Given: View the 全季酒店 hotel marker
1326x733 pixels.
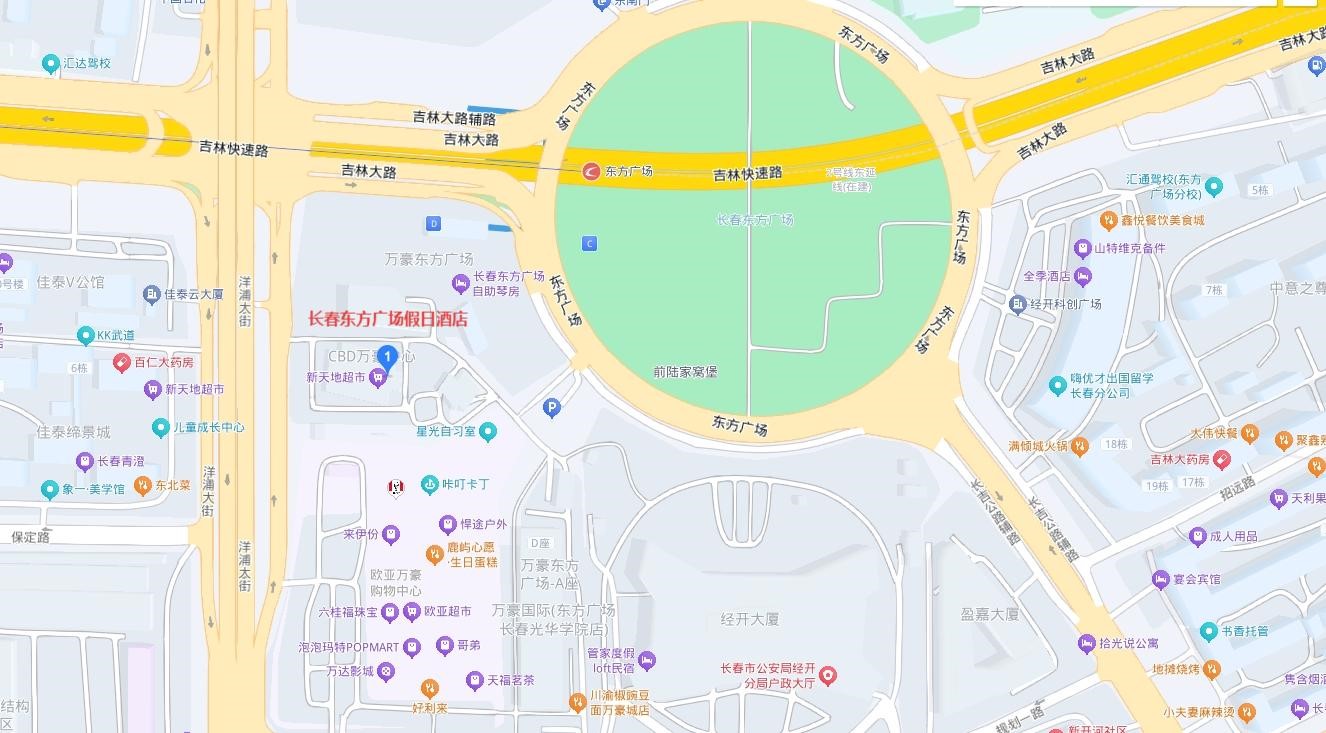Looking at the screenshot, I should pos(1083,276).
